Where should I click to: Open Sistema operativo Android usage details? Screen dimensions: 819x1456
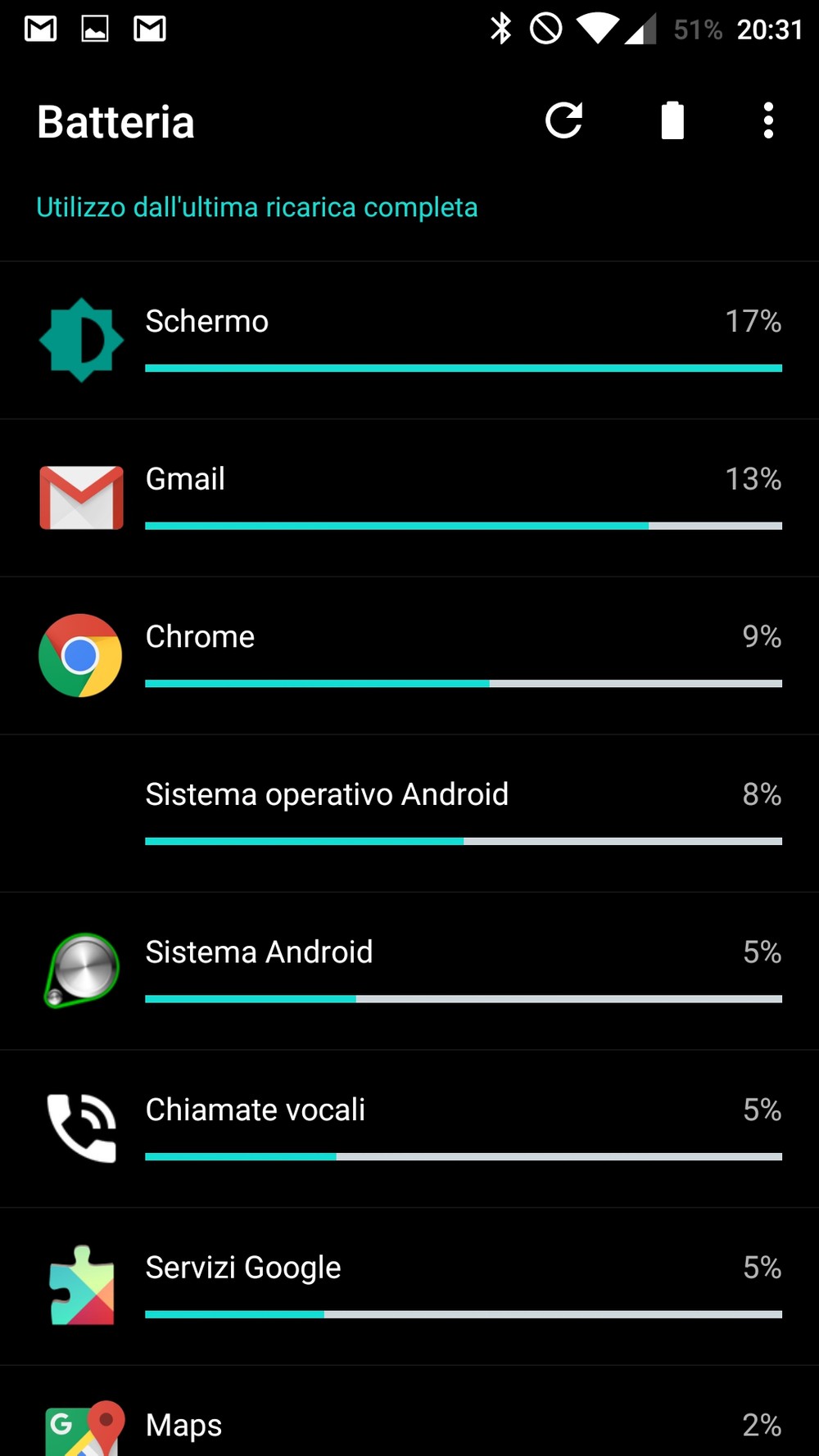pos(409,813)
